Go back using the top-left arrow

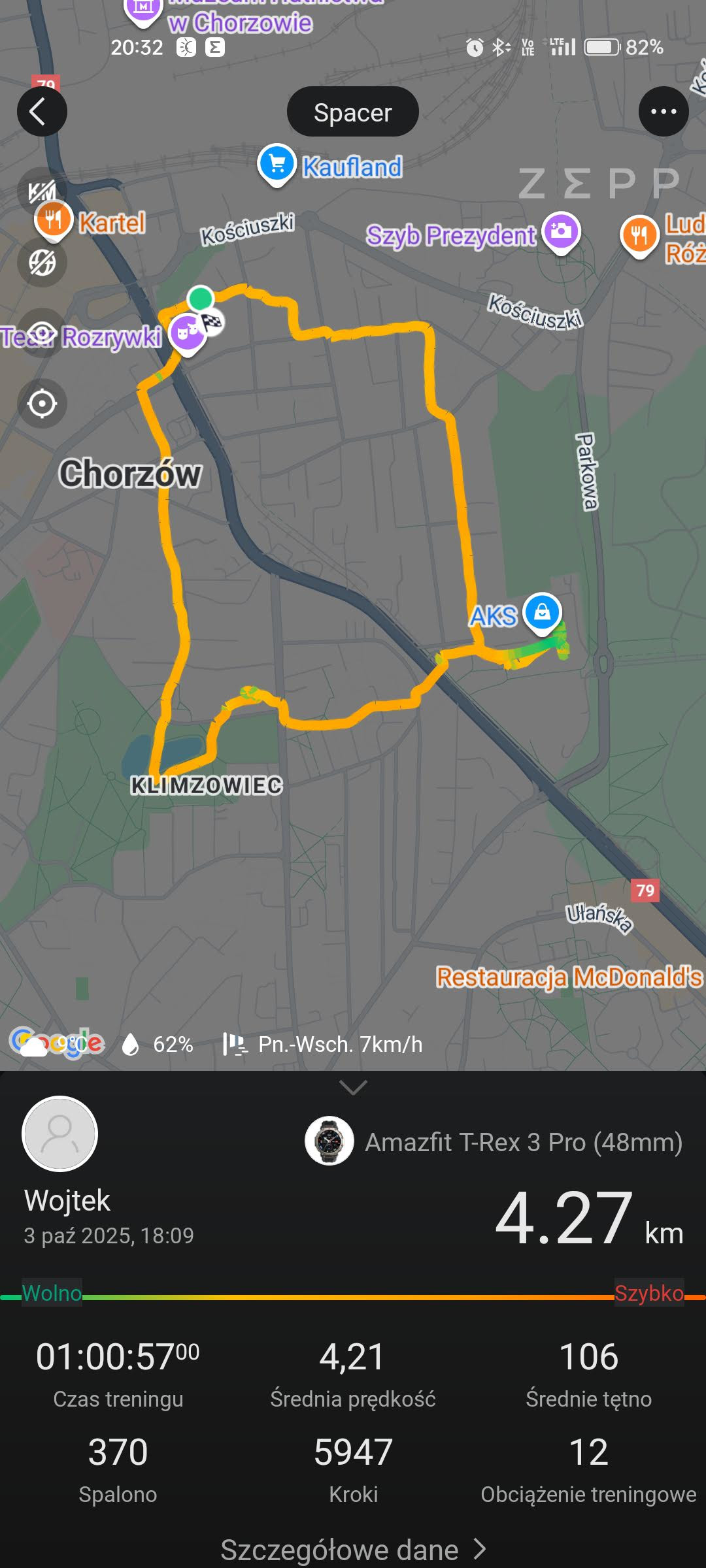pyautogui.click(x=42, y=112)
